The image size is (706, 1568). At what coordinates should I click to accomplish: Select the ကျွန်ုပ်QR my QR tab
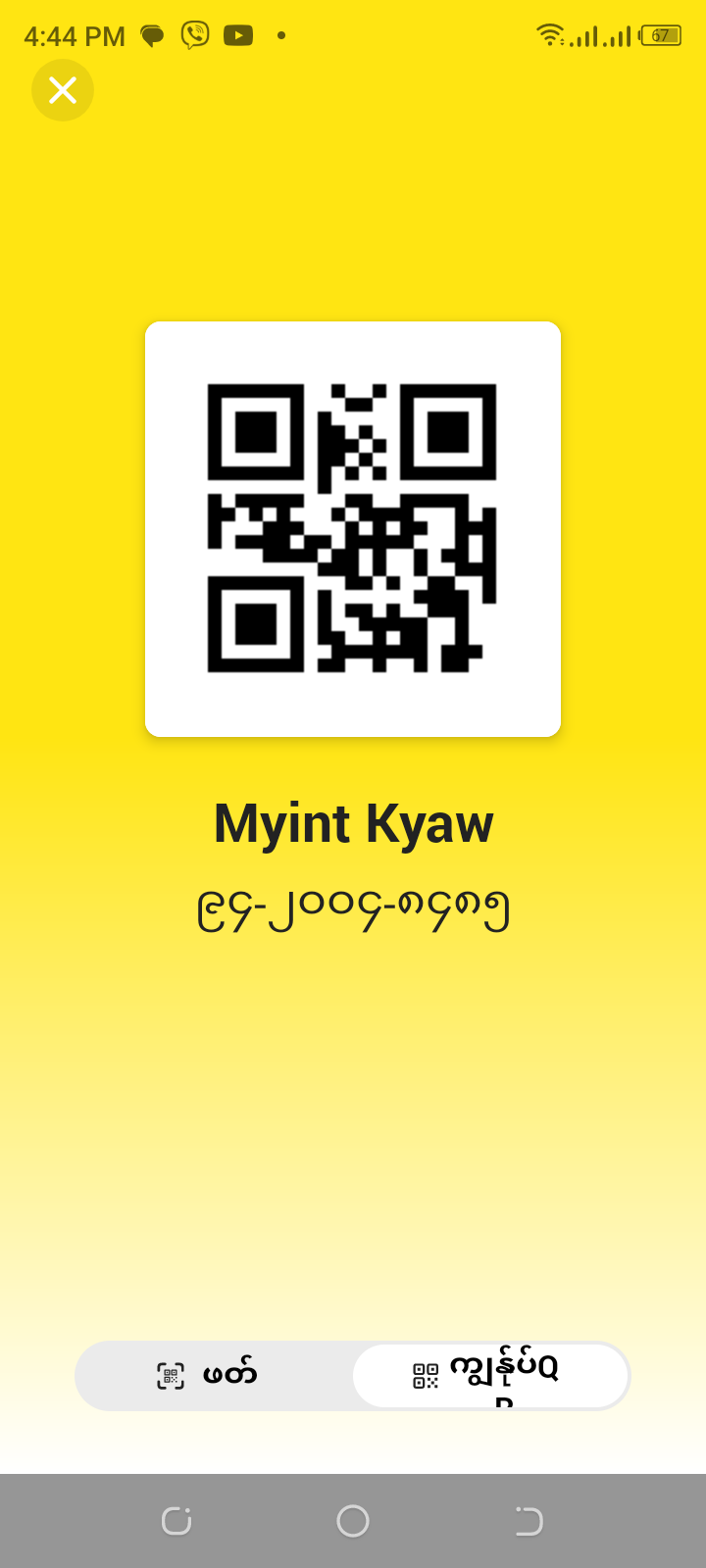pos(490,1375)
